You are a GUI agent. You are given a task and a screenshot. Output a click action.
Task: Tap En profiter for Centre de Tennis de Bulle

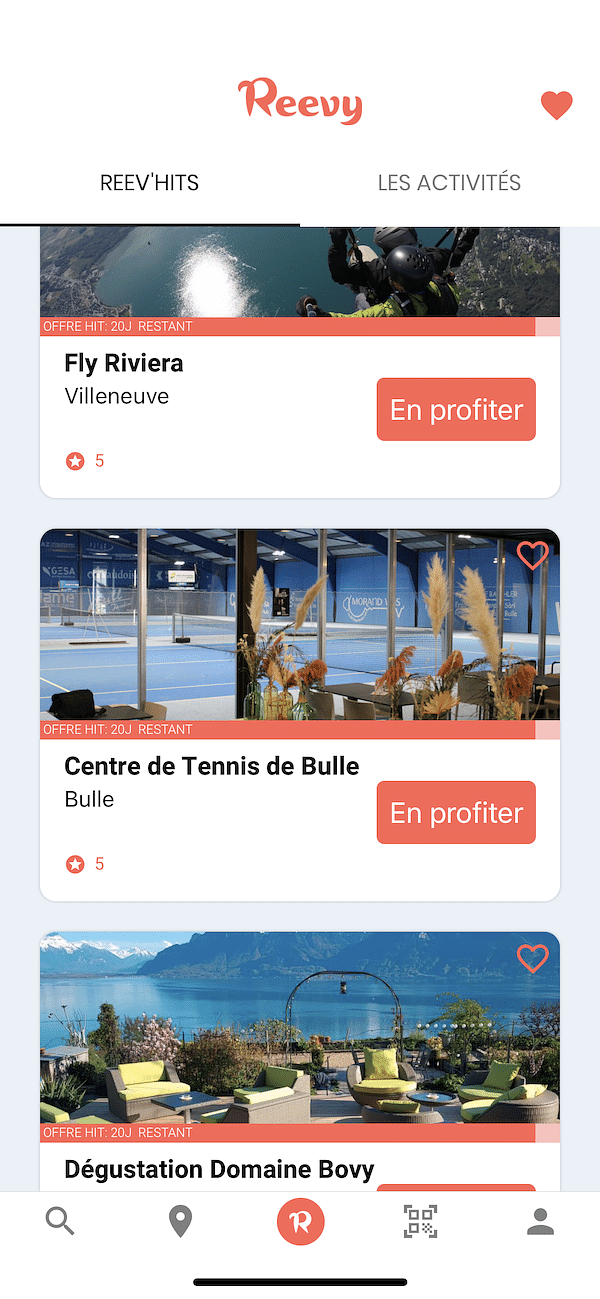coord(456,813)
